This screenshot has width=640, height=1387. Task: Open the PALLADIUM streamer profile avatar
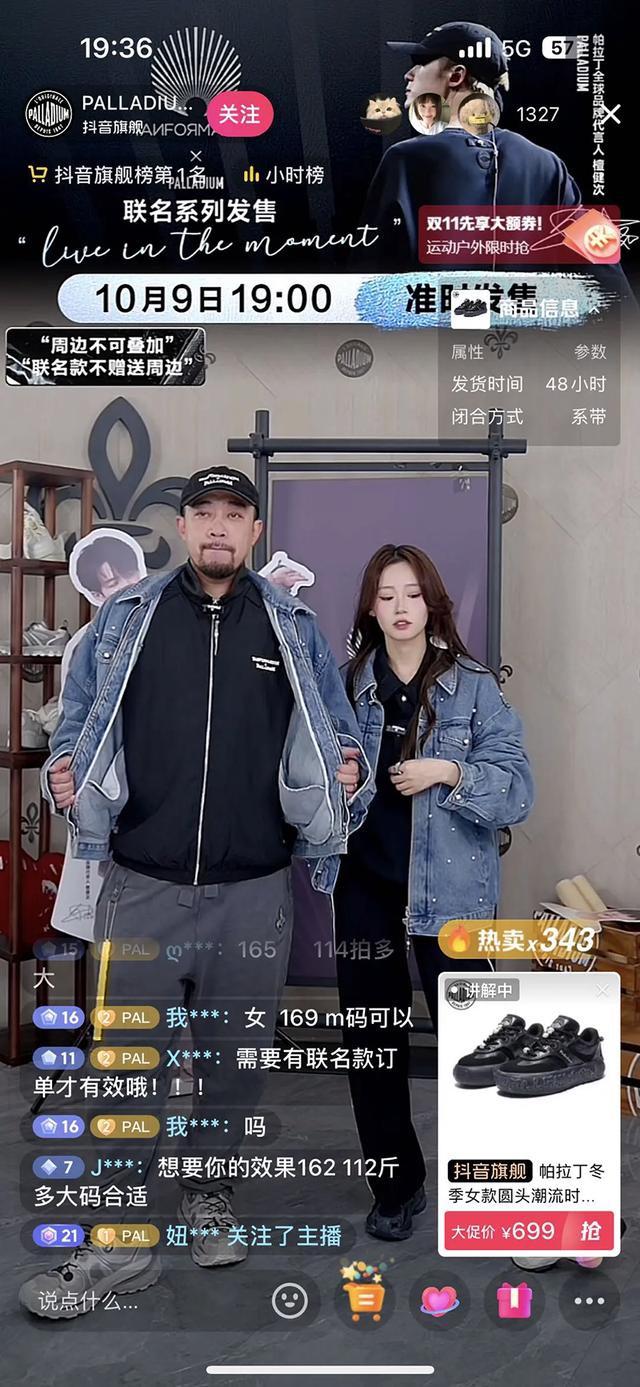(49, 114)
